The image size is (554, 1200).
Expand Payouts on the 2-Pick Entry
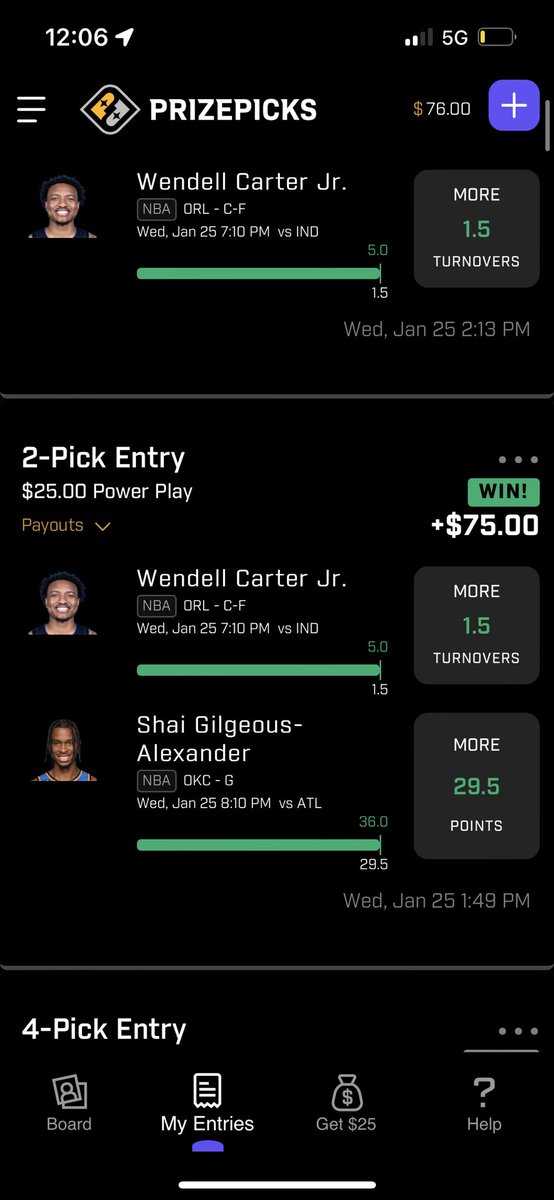[x=66, y=525]
